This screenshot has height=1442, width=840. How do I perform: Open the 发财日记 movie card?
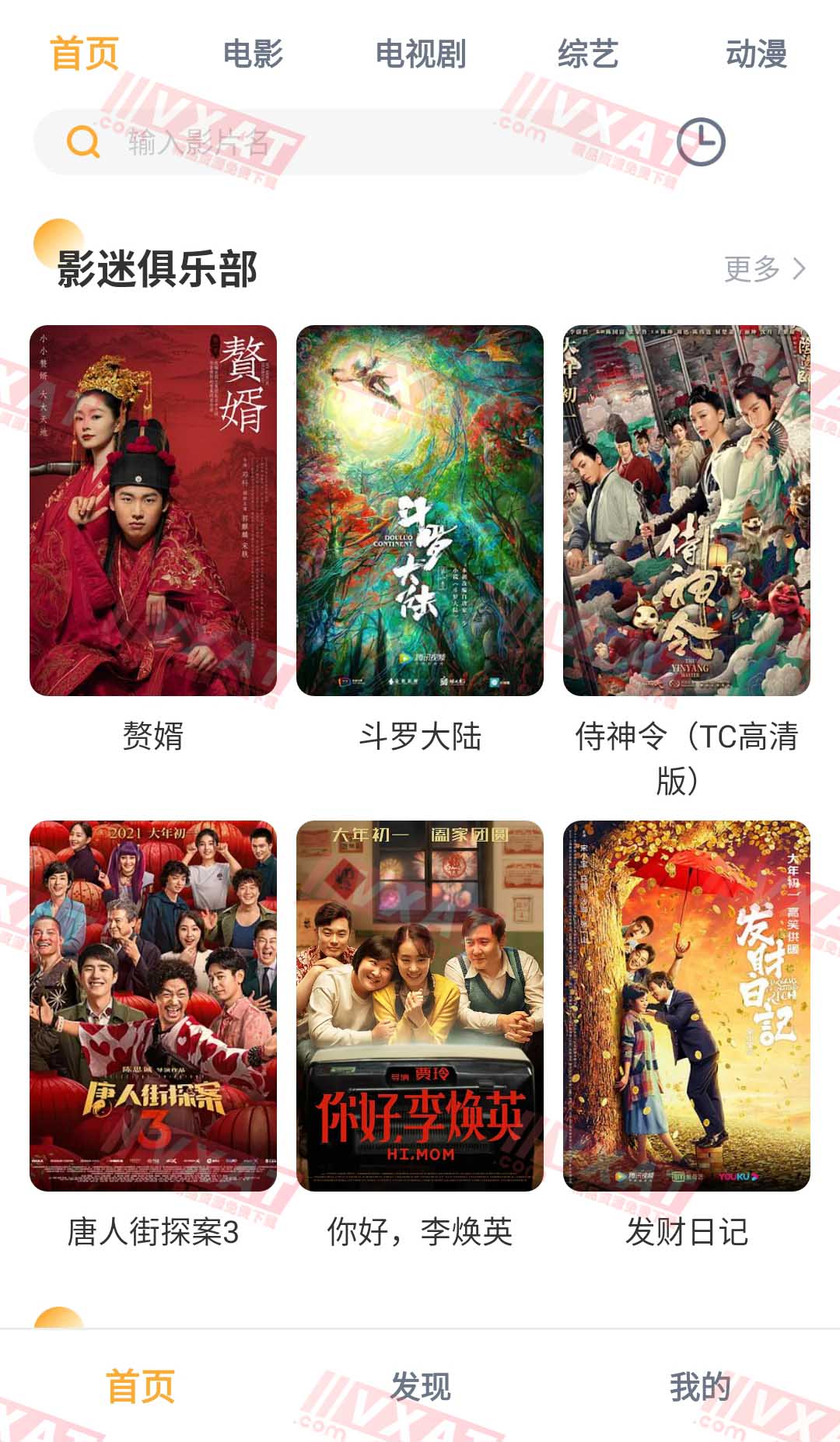687,1006
